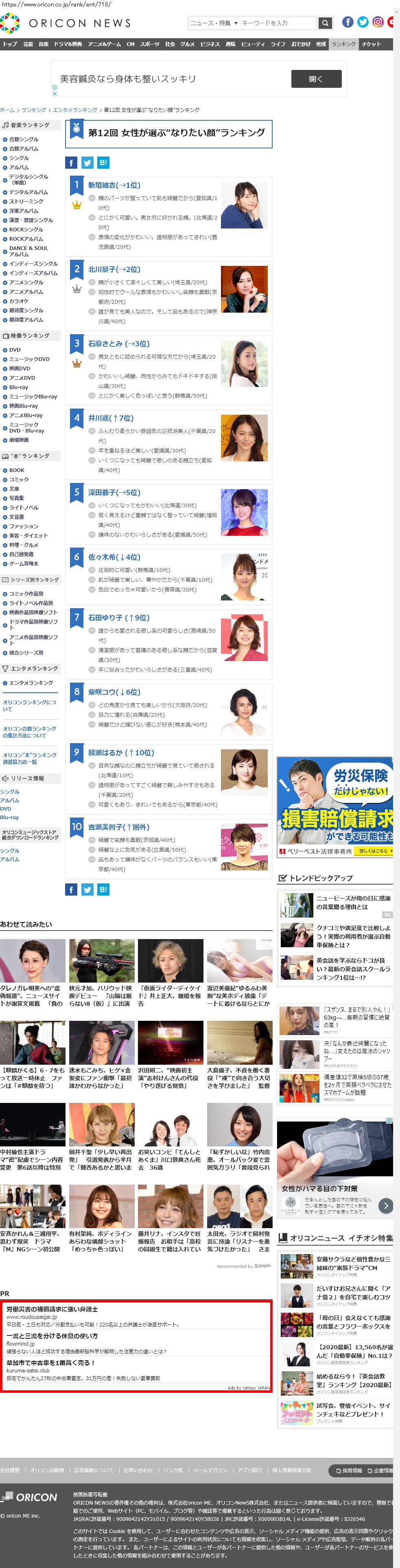Screen dimensions: 400x1568
Task: Open the ランキング navigation tab
Action: pyautogui.click(x=344, y=44)
